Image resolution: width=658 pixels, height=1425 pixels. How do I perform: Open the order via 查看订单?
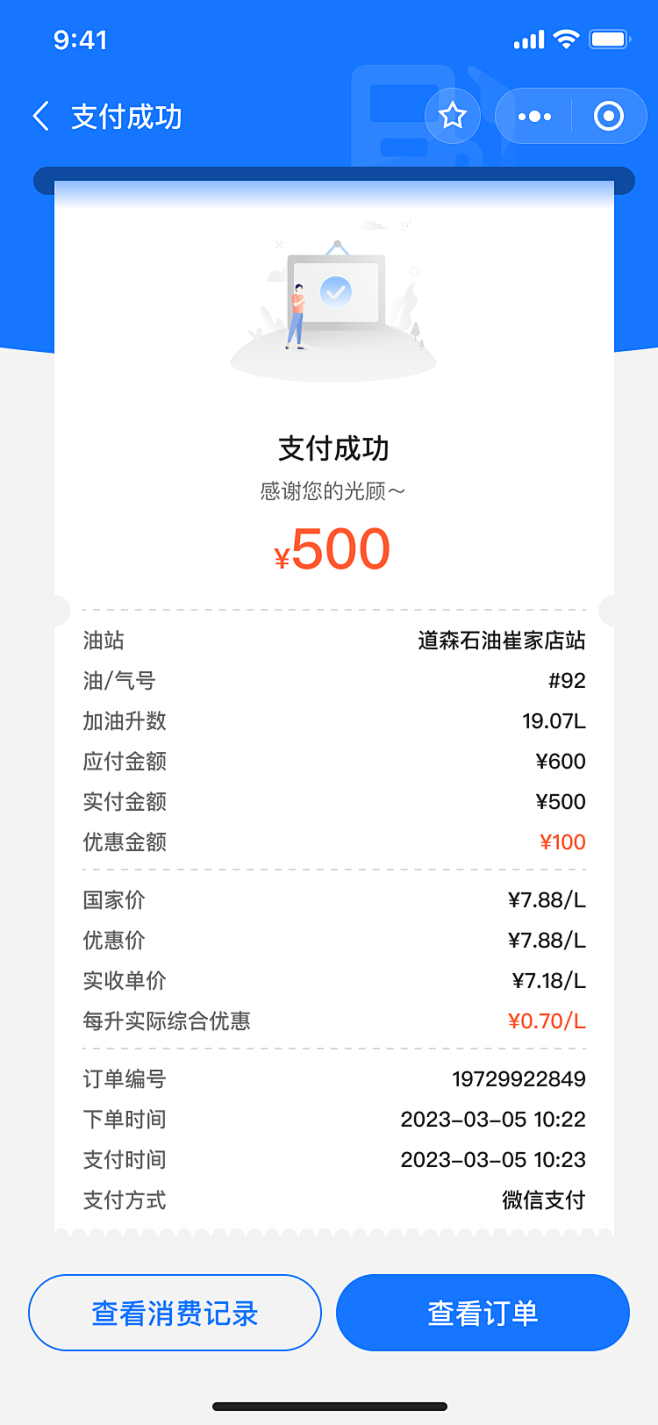(483, 1312)
